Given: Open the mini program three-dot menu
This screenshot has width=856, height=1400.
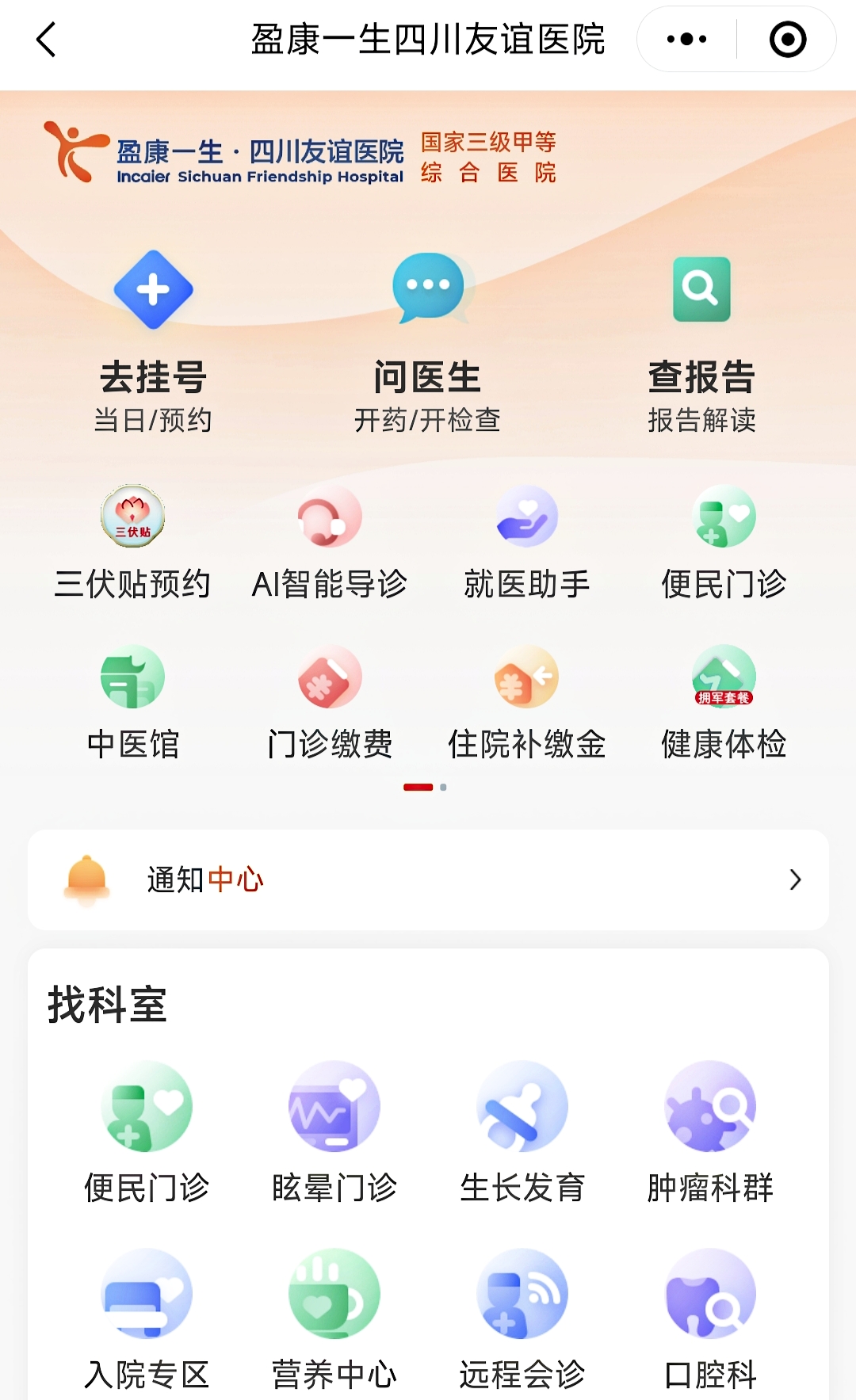Looking at the screenshot, I should (686, 40).
